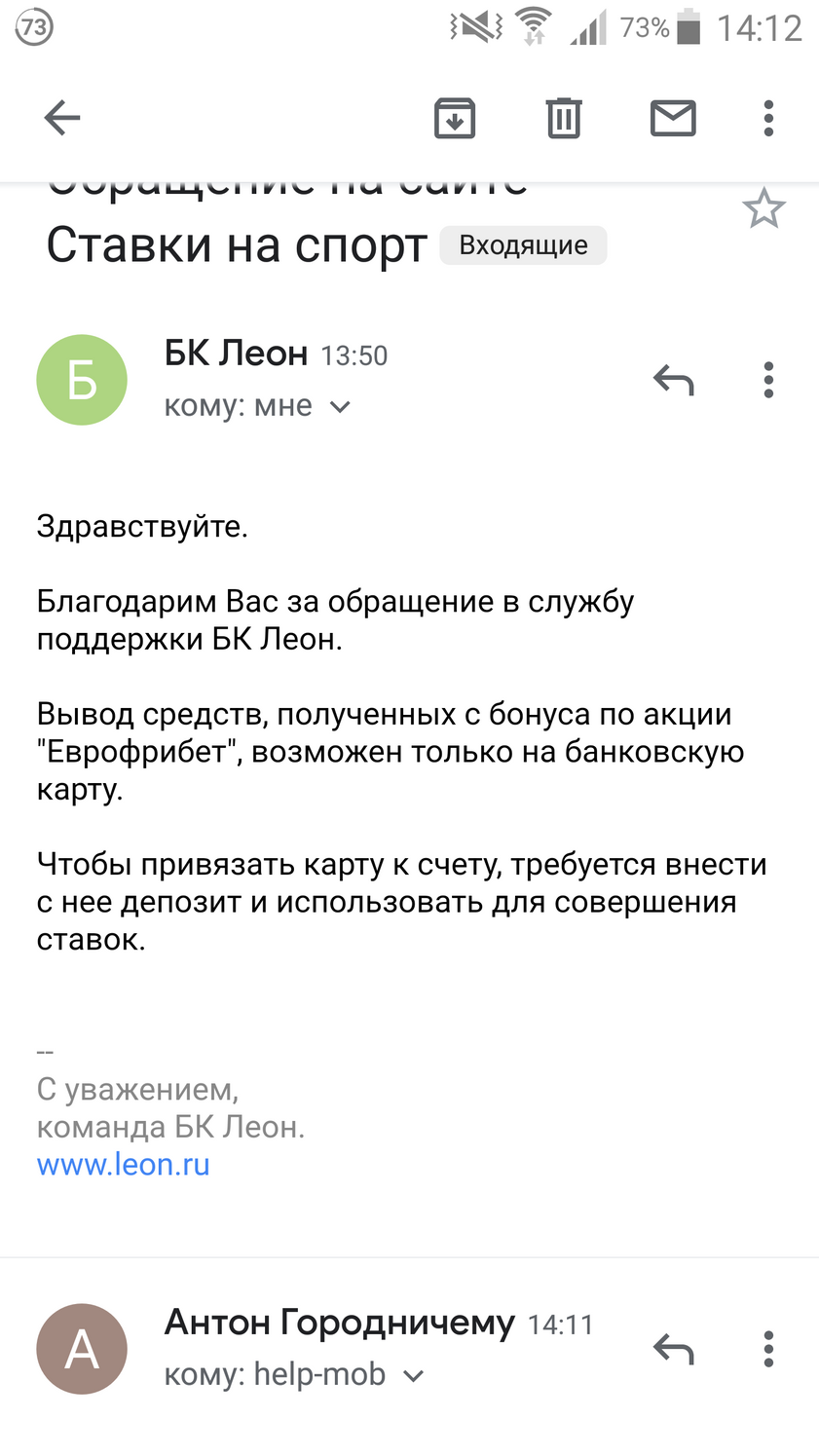This screenshot has width=819, height=1456.
Task: Open more options for Антон Городничему's message
Action: point(768,1349)
